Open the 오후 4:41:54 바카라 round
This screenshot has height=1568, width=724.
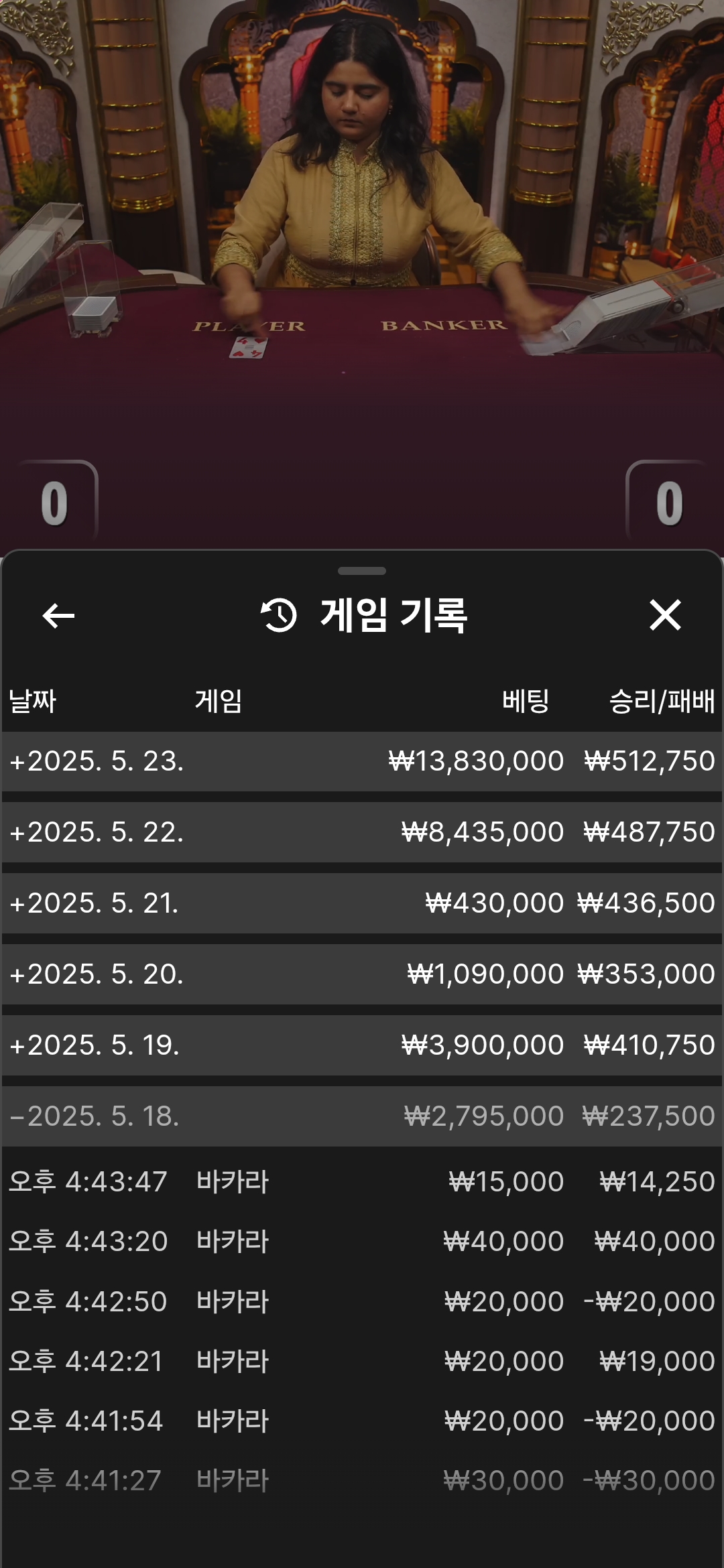362,1421
